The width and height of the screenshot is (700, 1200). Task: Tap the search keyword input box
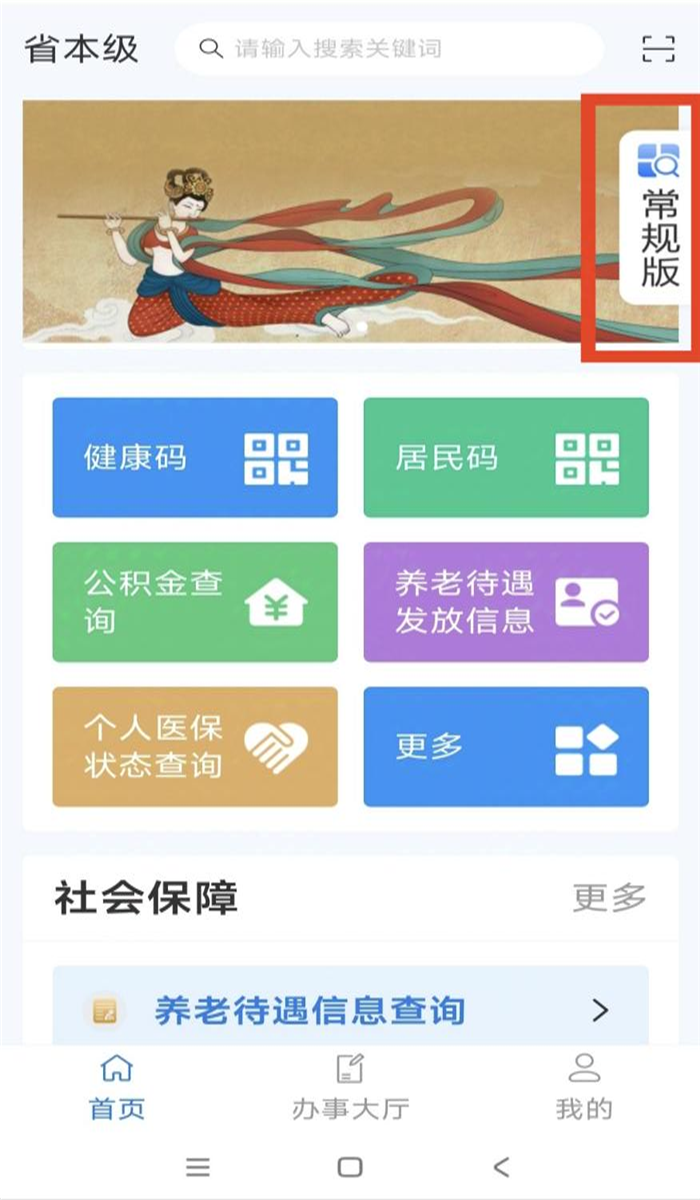390,49
